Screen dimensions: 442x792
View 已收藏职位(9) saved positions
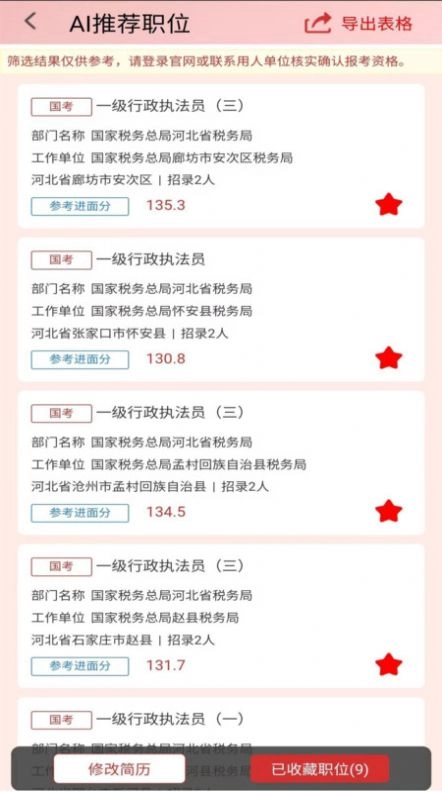pyautogui.click(x=320, y=769)
